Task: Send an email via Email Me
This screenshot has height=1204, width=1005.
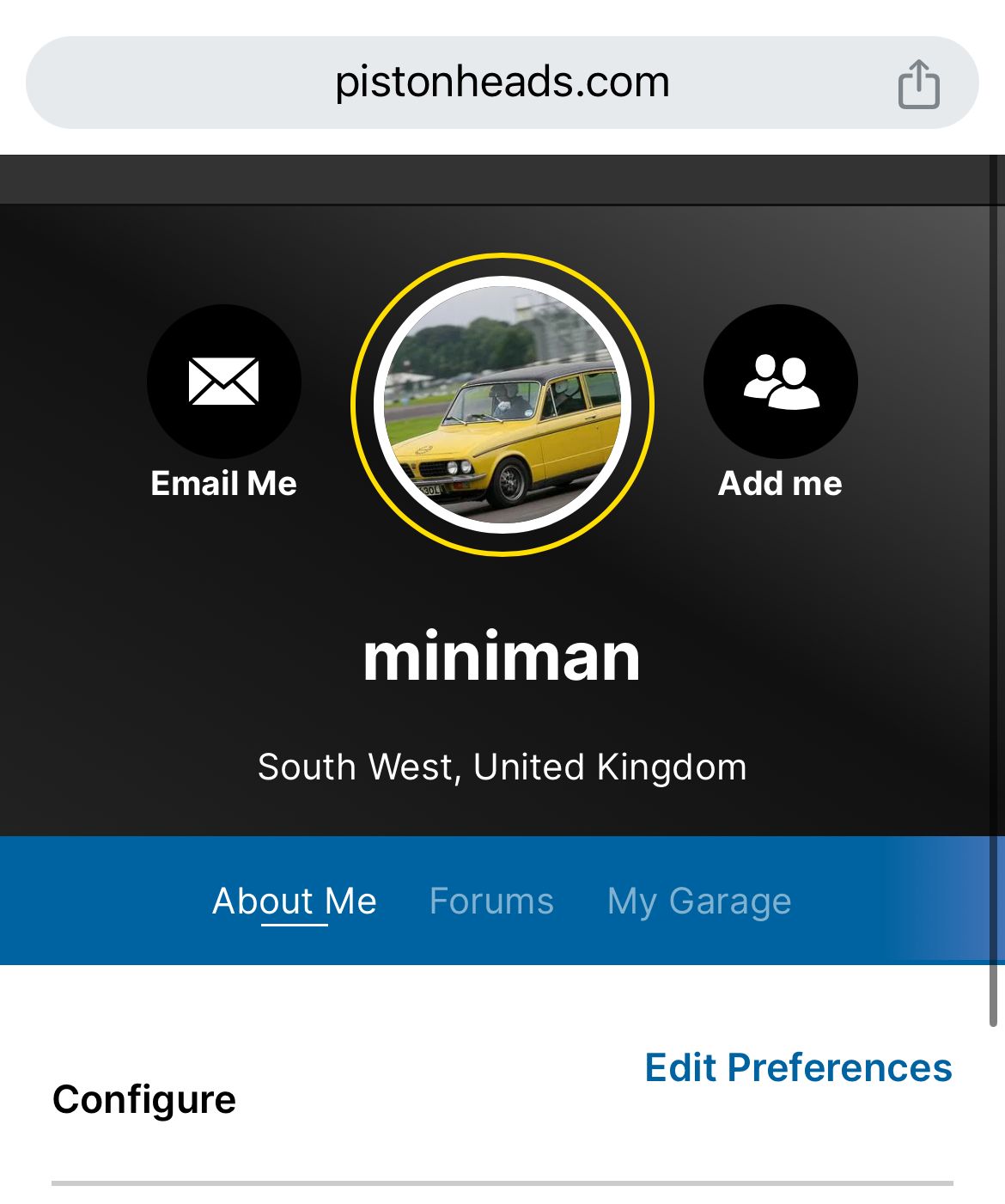Action: [224, 382]
